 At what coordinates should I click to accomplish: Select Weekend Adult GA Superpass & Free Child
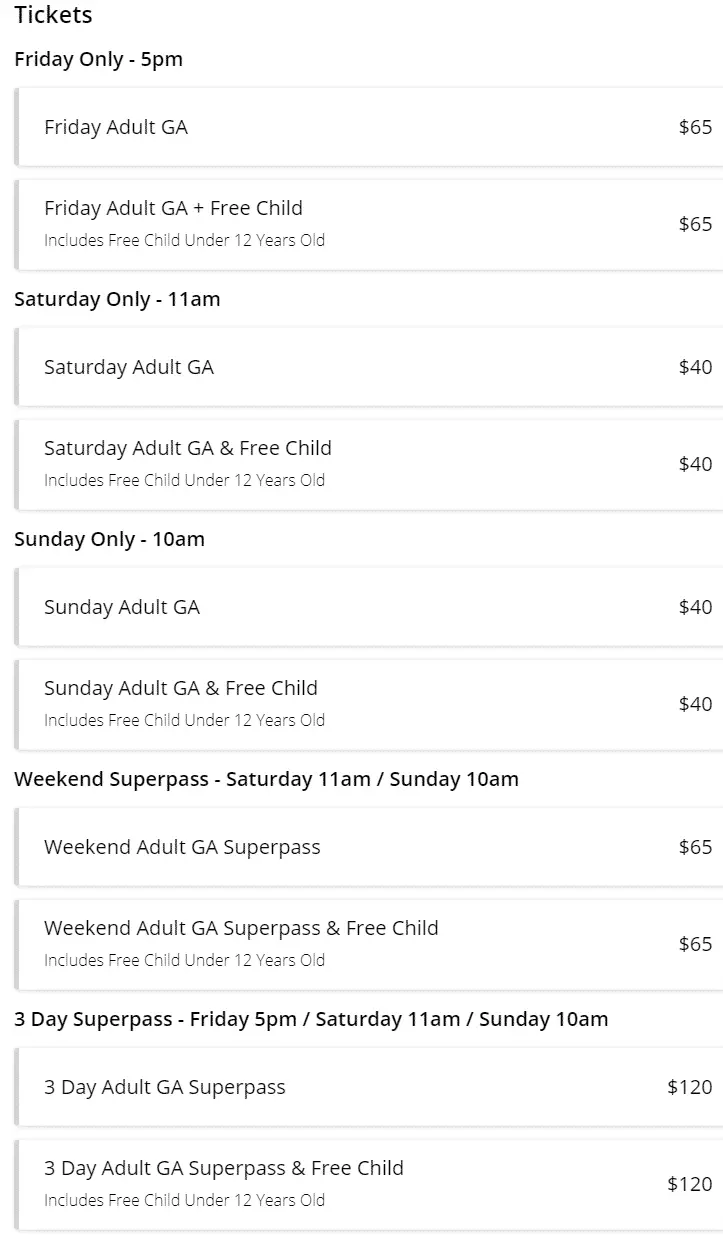click(x=368, y=944)
